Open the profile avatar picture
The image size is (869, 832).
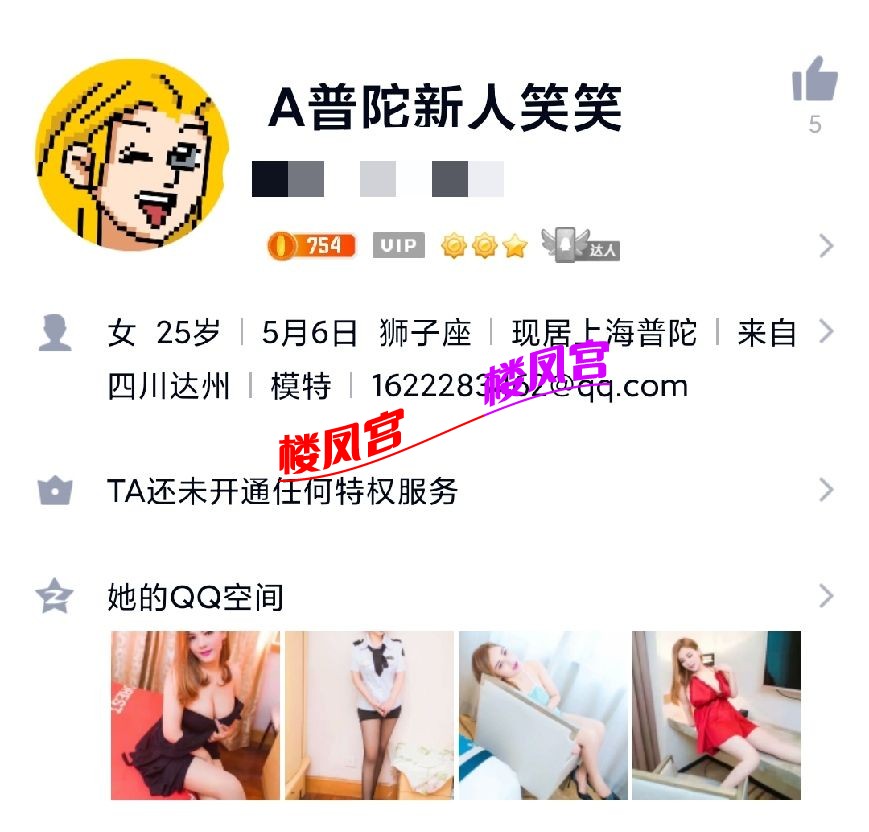point(131,153)
